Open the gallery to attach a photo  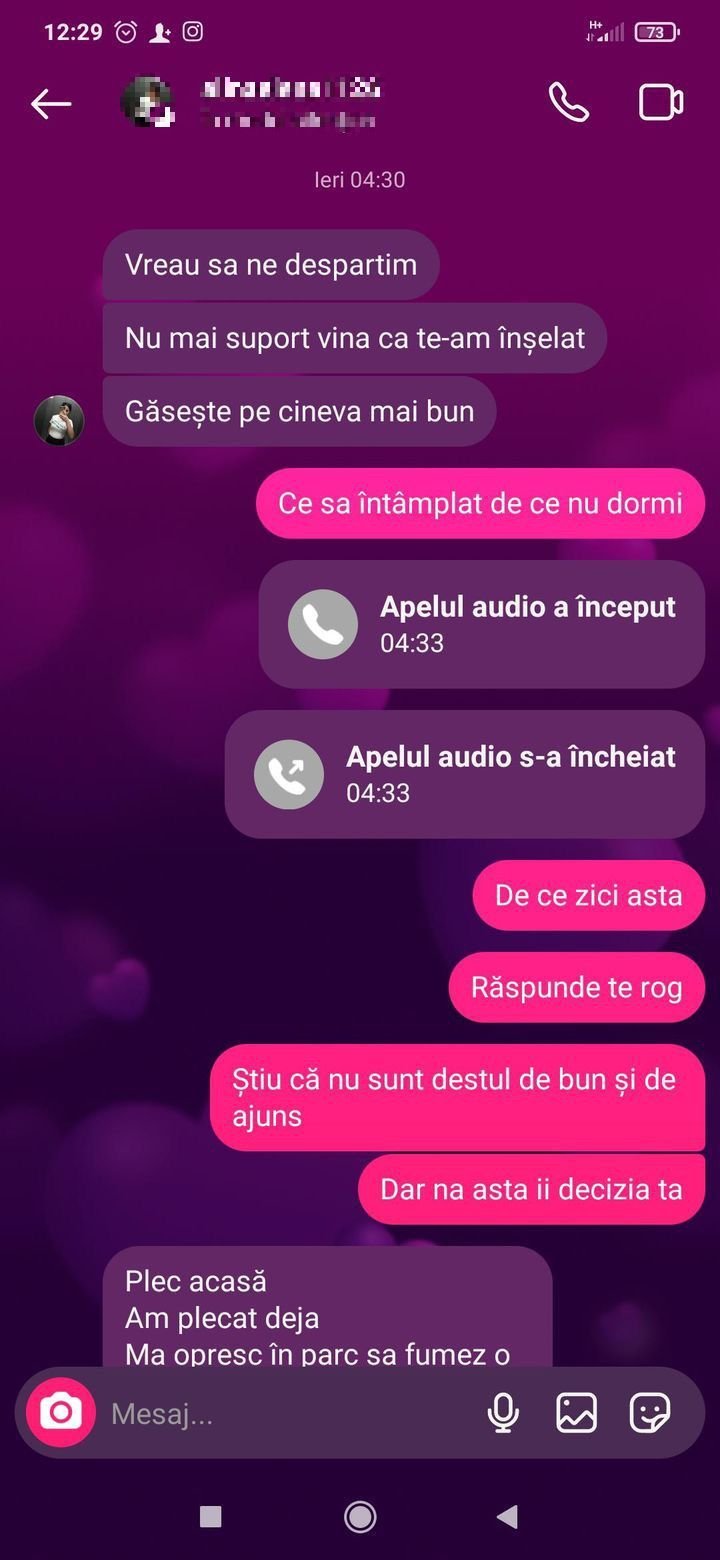(x=577, y=1412)
